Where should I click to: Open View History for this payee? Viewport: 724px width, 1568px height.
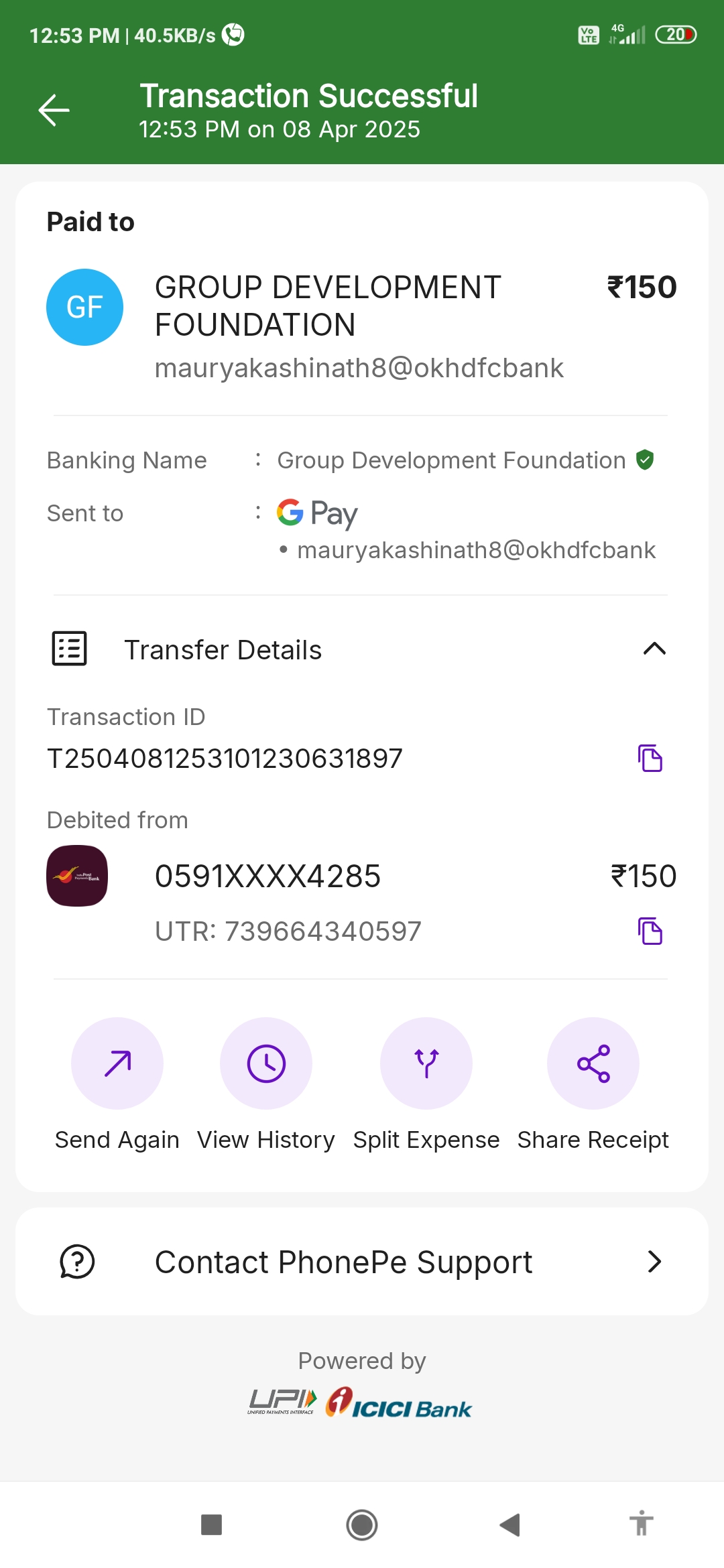point(266,1063)
